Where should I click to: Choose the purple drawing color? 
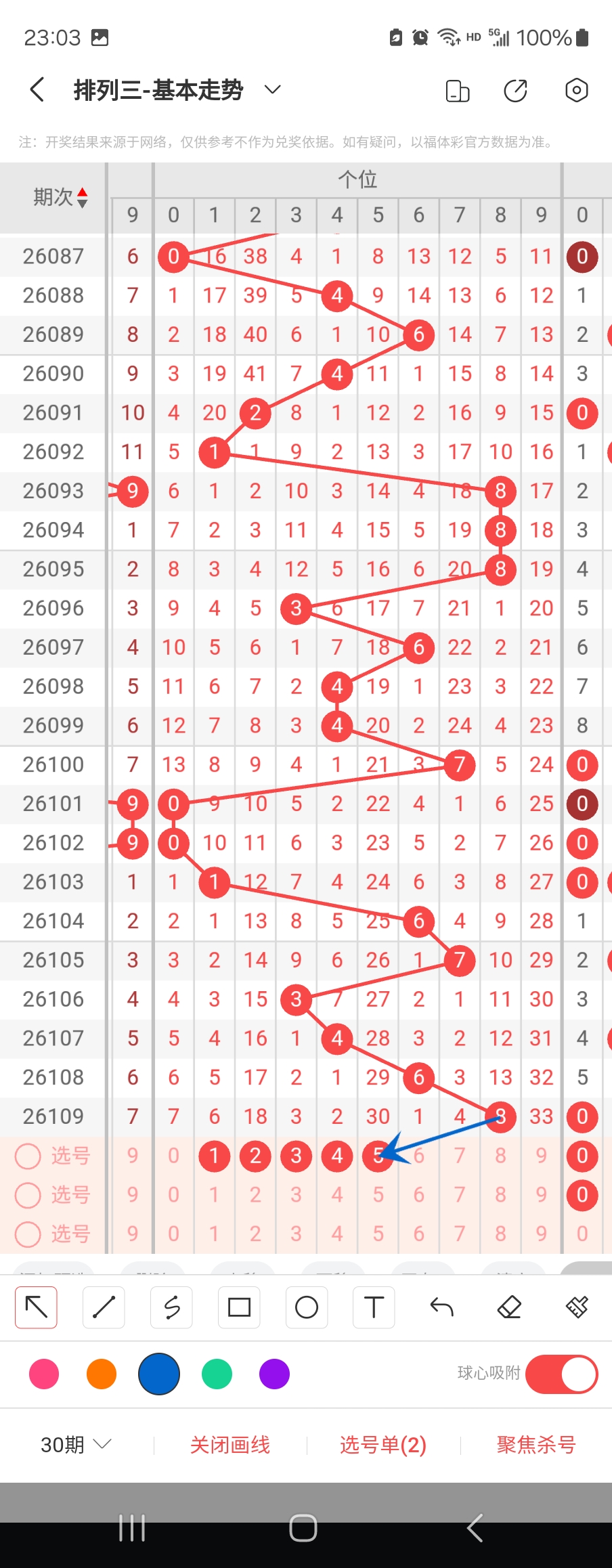(x=274, y=1374)
